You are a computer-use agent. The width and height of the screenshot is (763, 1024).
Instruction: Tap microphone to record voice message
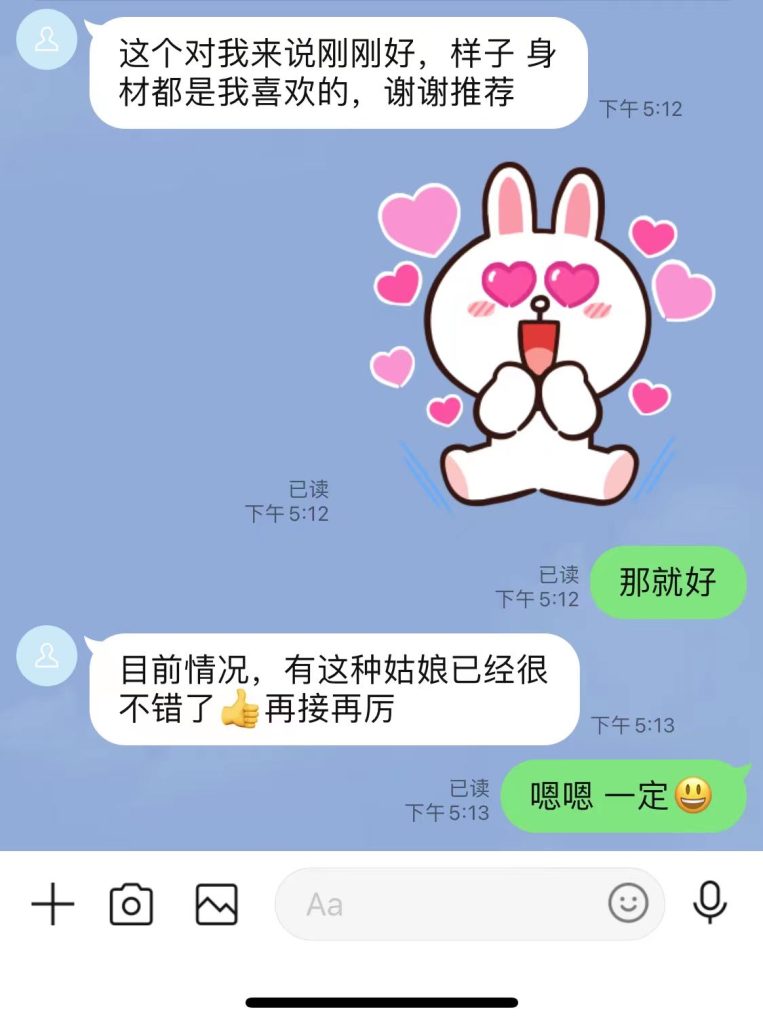(710, 903)
